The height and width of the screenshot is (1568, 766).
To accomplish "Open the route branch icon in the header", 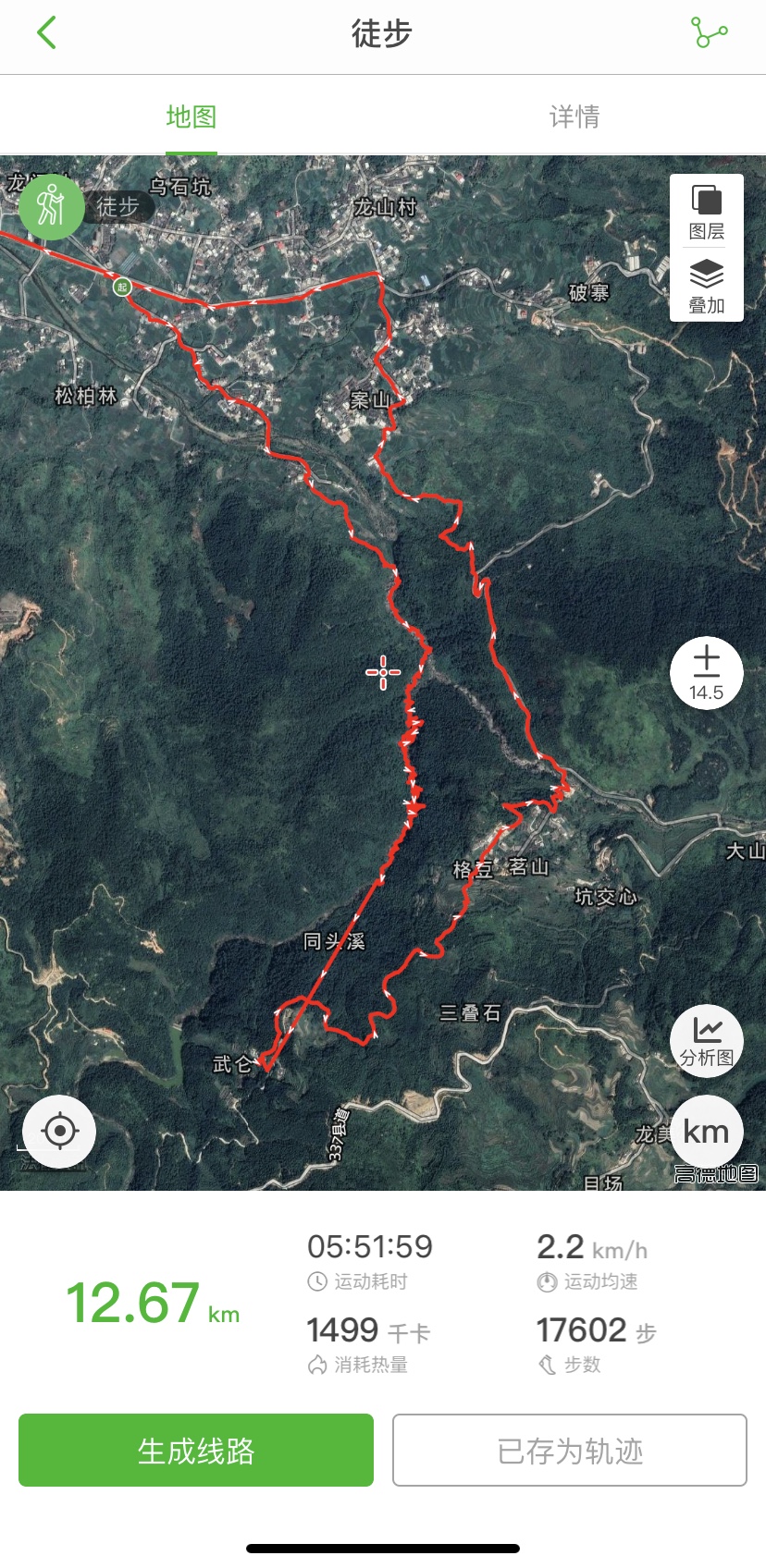I will (710, 33).
